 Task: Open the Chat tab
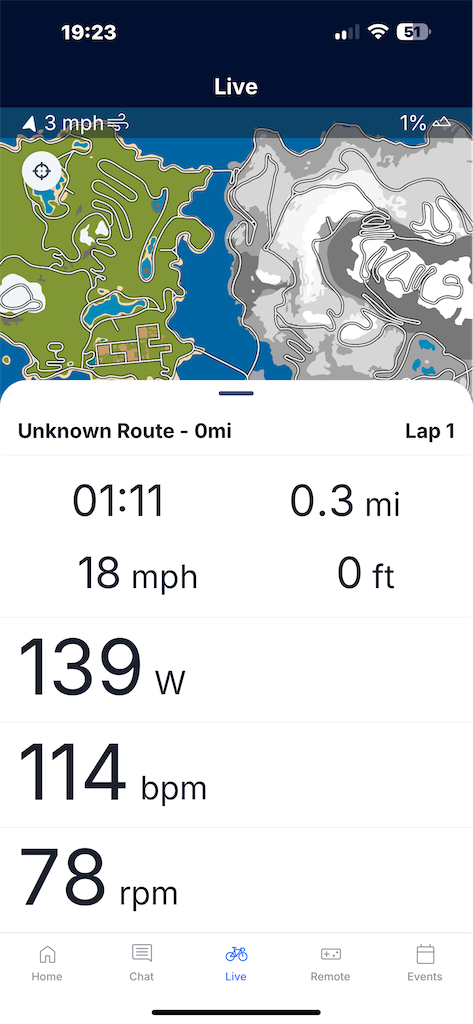tap(141, 963)
